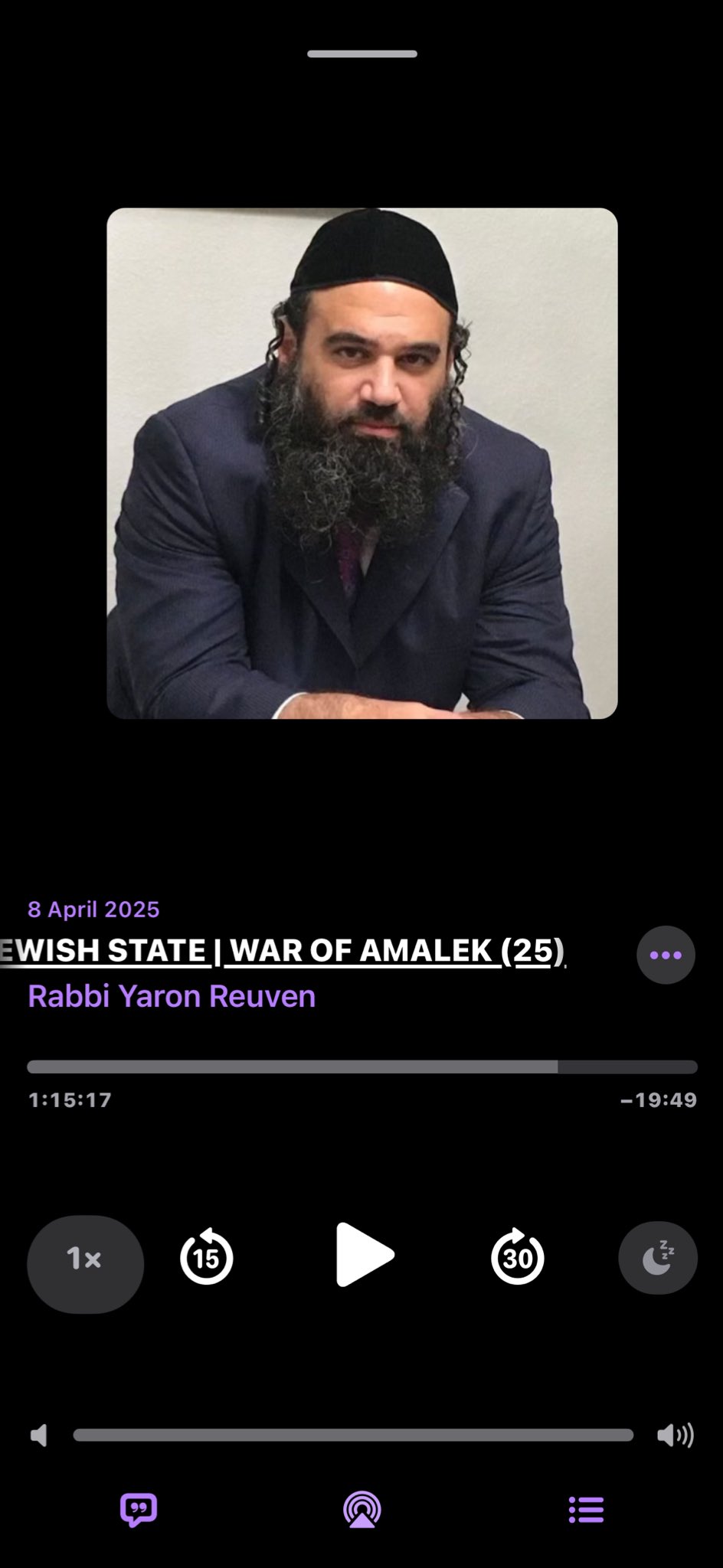The width and height of the screenshot is (723, 1568).
Task: Open the sleep timer
Action: [x=658, y=1258]
